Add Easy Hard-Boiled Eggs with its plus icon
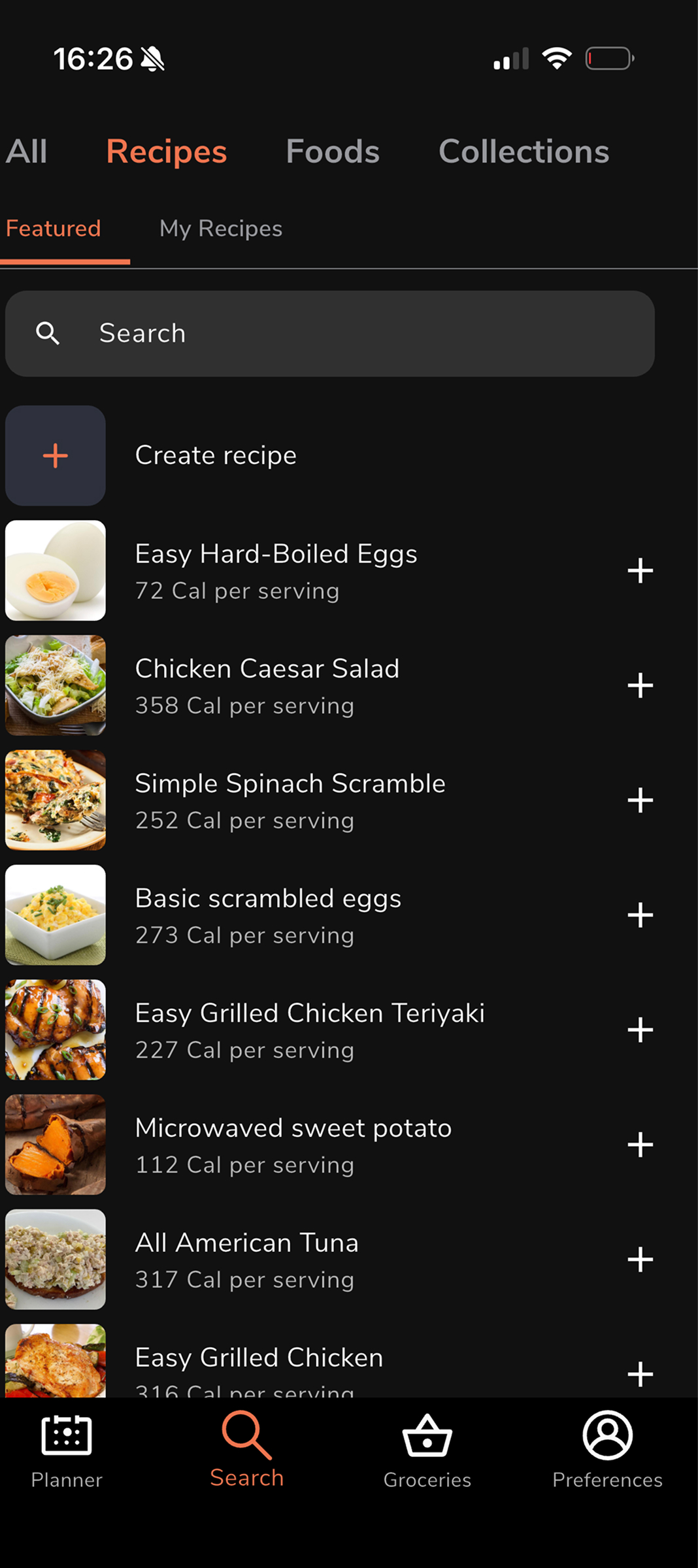The image size is (698, 1568). 640,570
